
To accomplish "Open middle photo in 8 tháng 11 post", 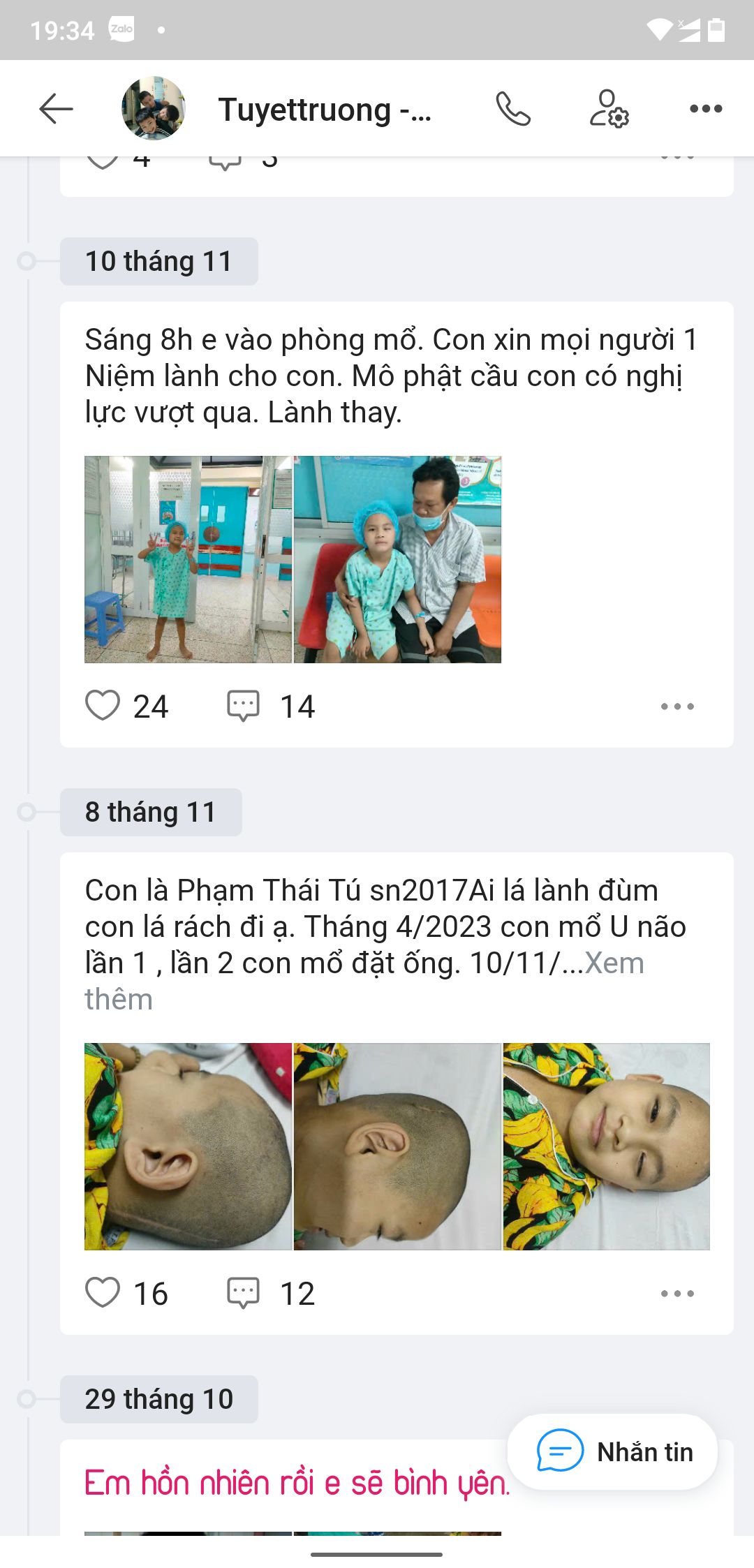I will 397,1146.
